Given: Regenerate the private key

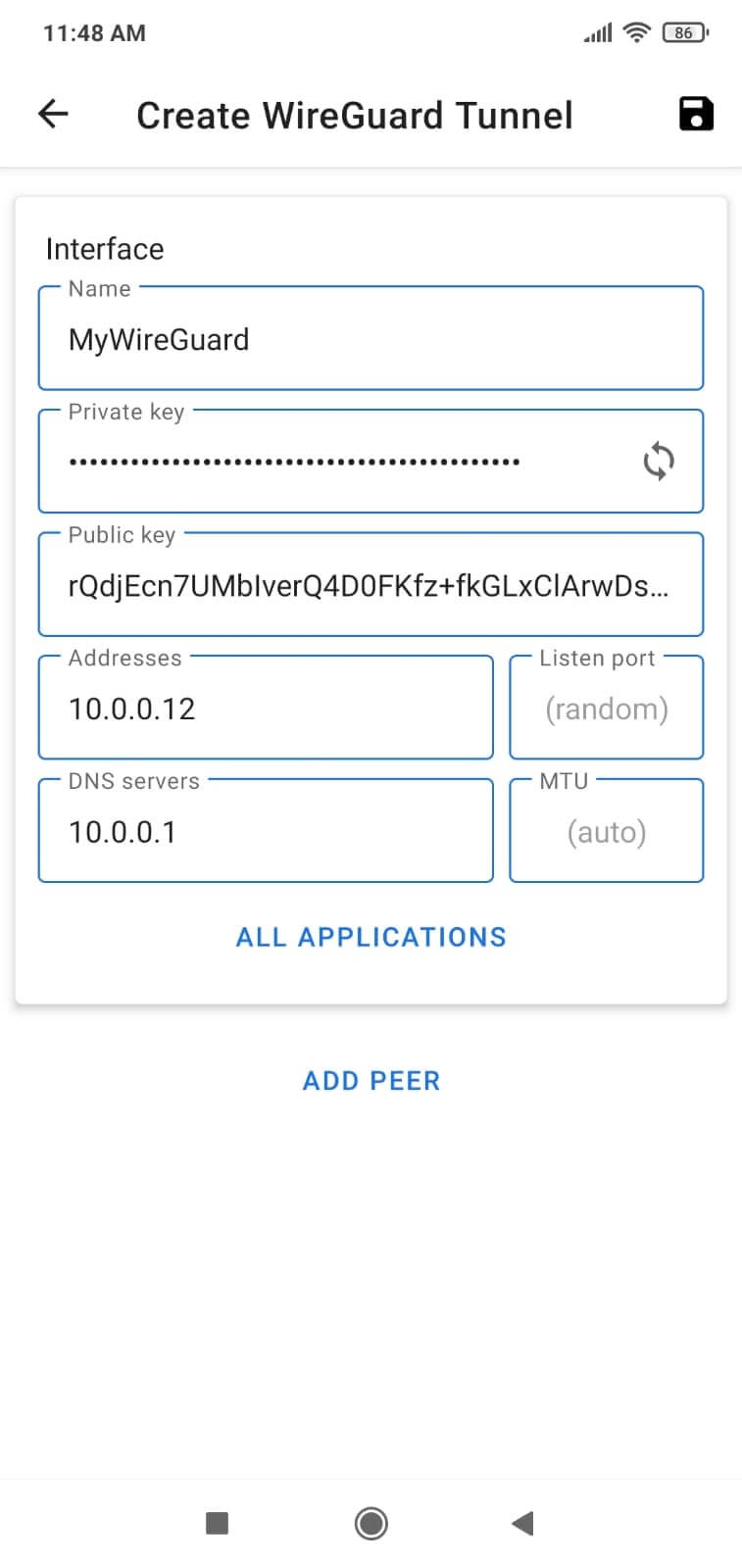Looking at the screenshot, I should [x=659, y=461].
